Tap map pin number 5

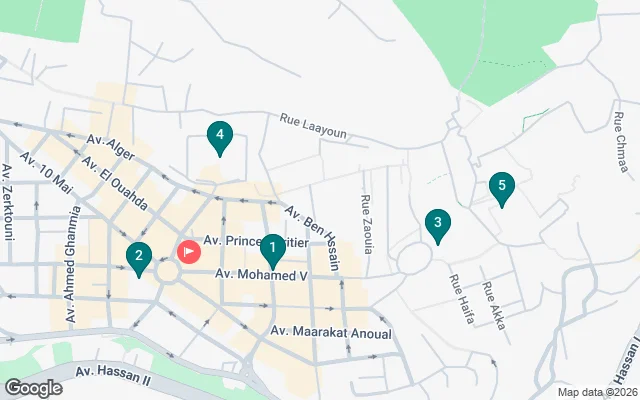[x=501, y=186]
